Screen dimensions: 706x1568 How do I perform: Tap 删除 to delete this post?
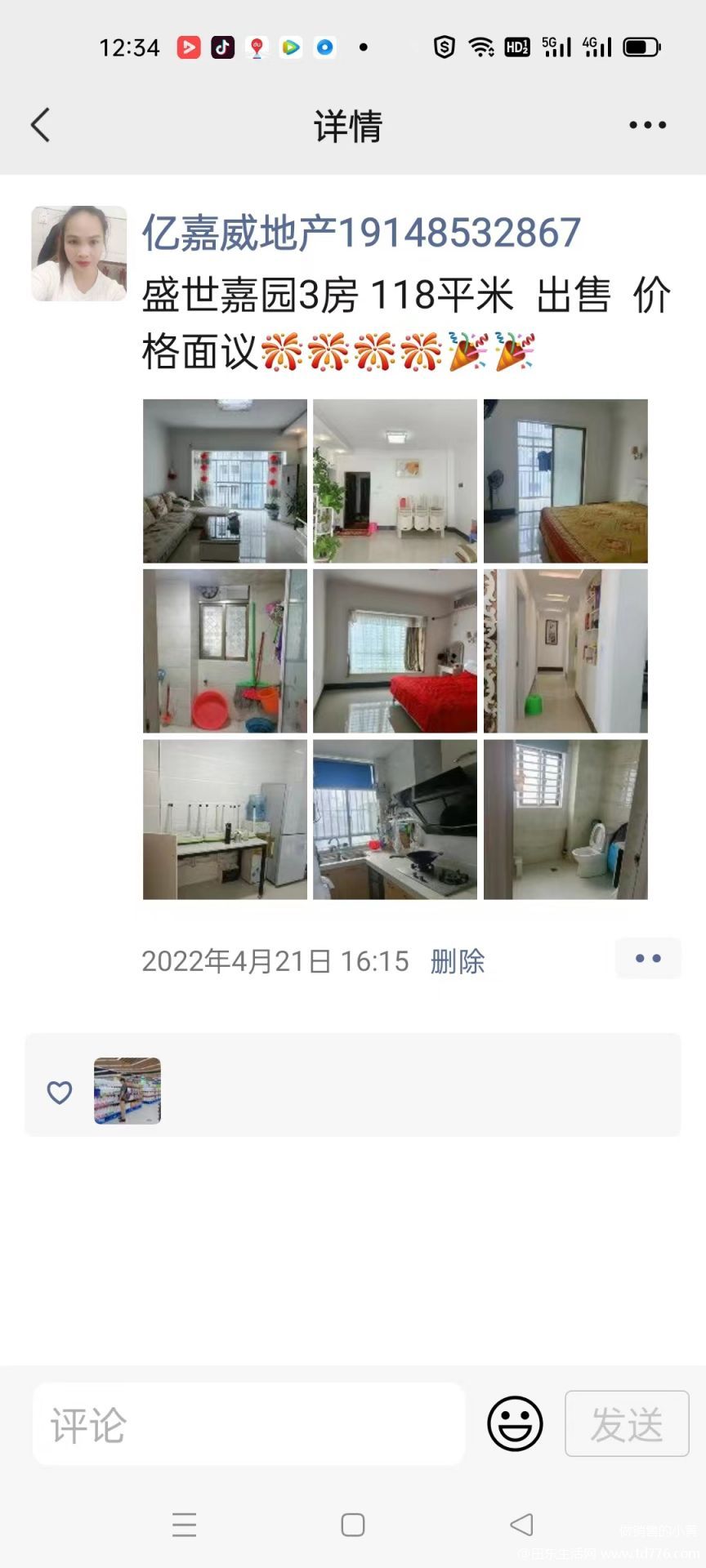458,961
